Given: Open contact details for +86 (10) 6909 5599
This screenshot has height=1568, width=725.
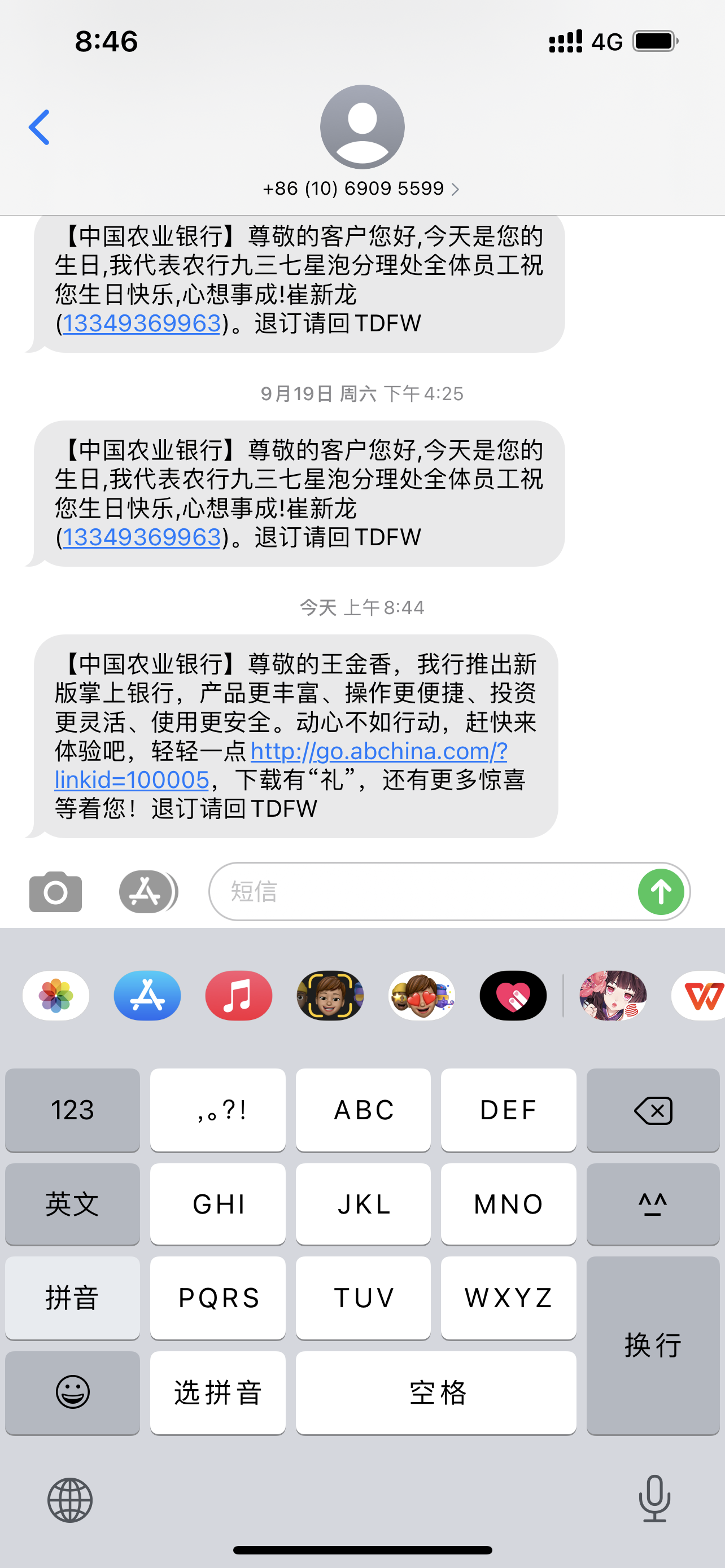Looking at the screenshot, I should coord(361,189).
